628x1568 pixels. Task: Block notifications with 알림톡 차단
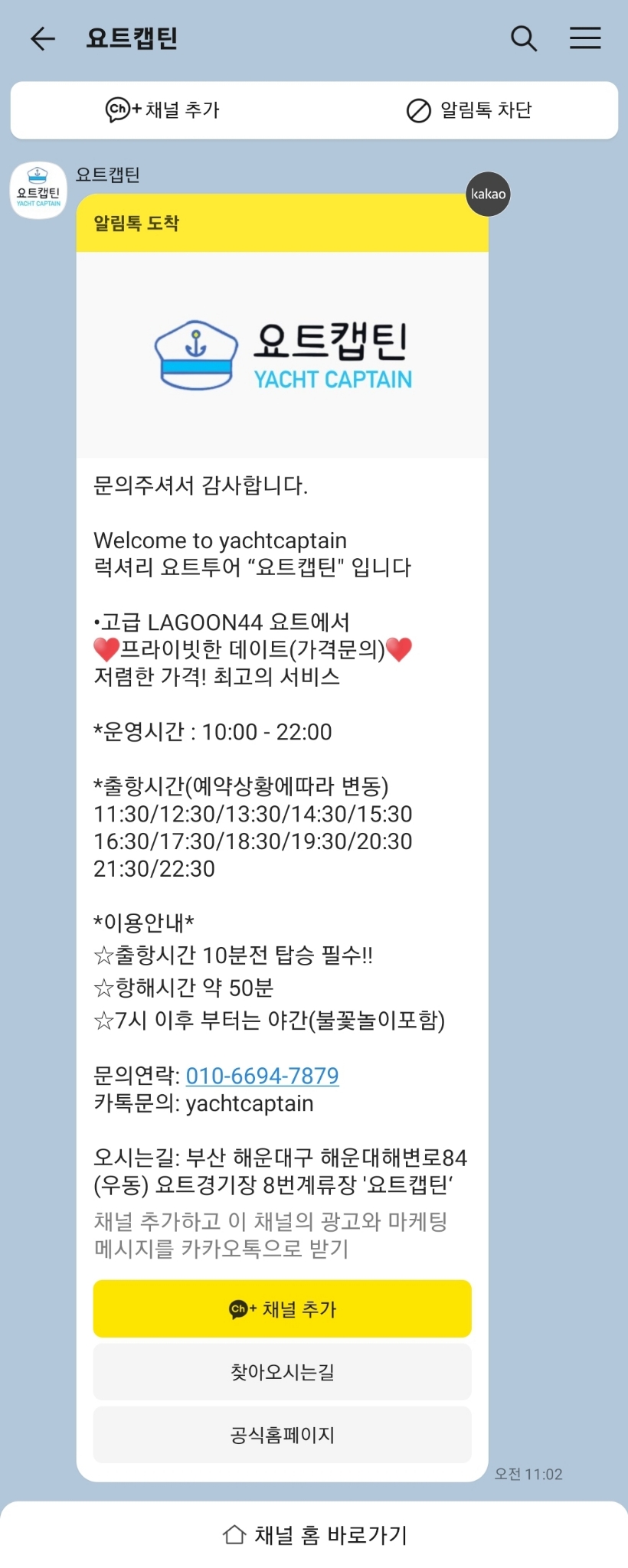(469, 110)
